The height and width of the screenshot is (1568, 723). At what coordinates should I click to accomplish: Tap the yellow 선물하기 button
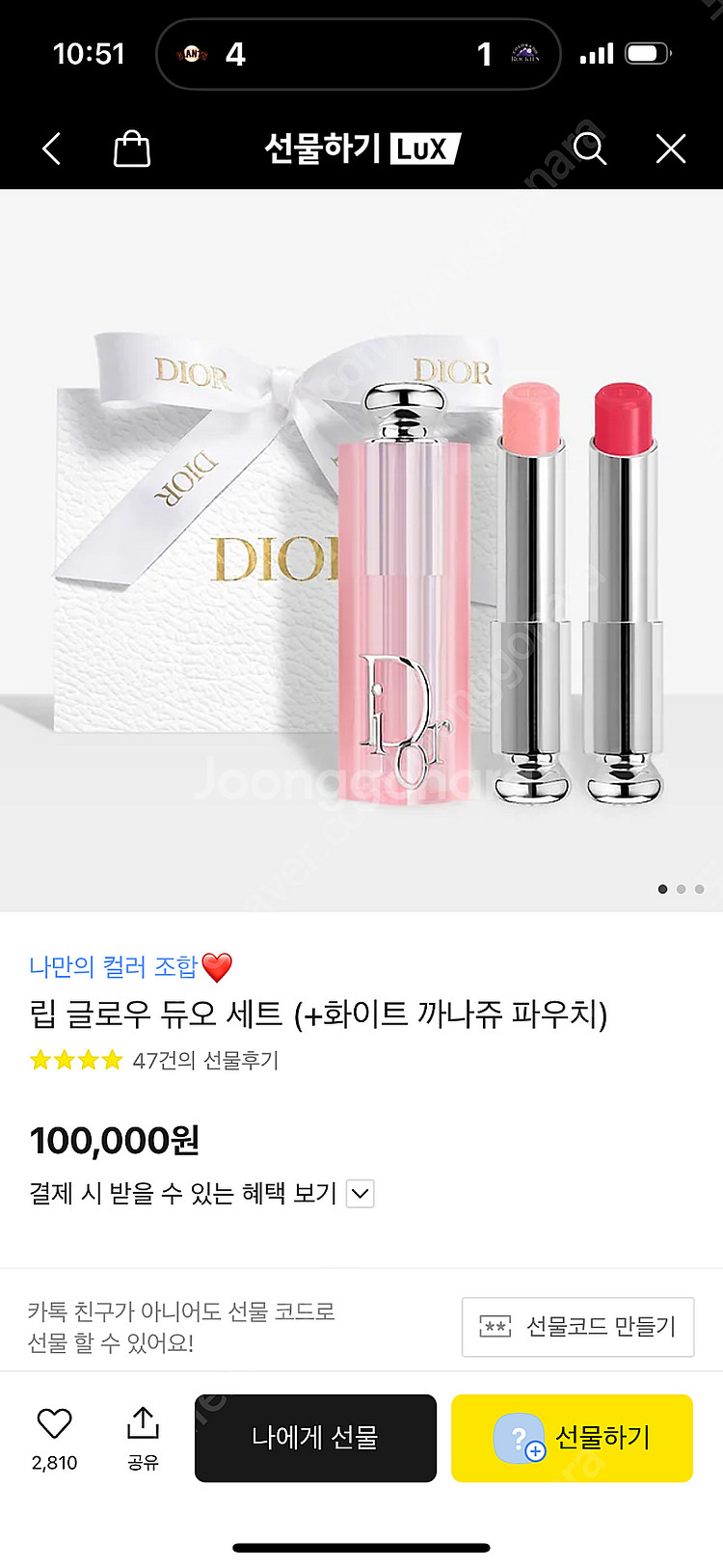(572, 1438)
